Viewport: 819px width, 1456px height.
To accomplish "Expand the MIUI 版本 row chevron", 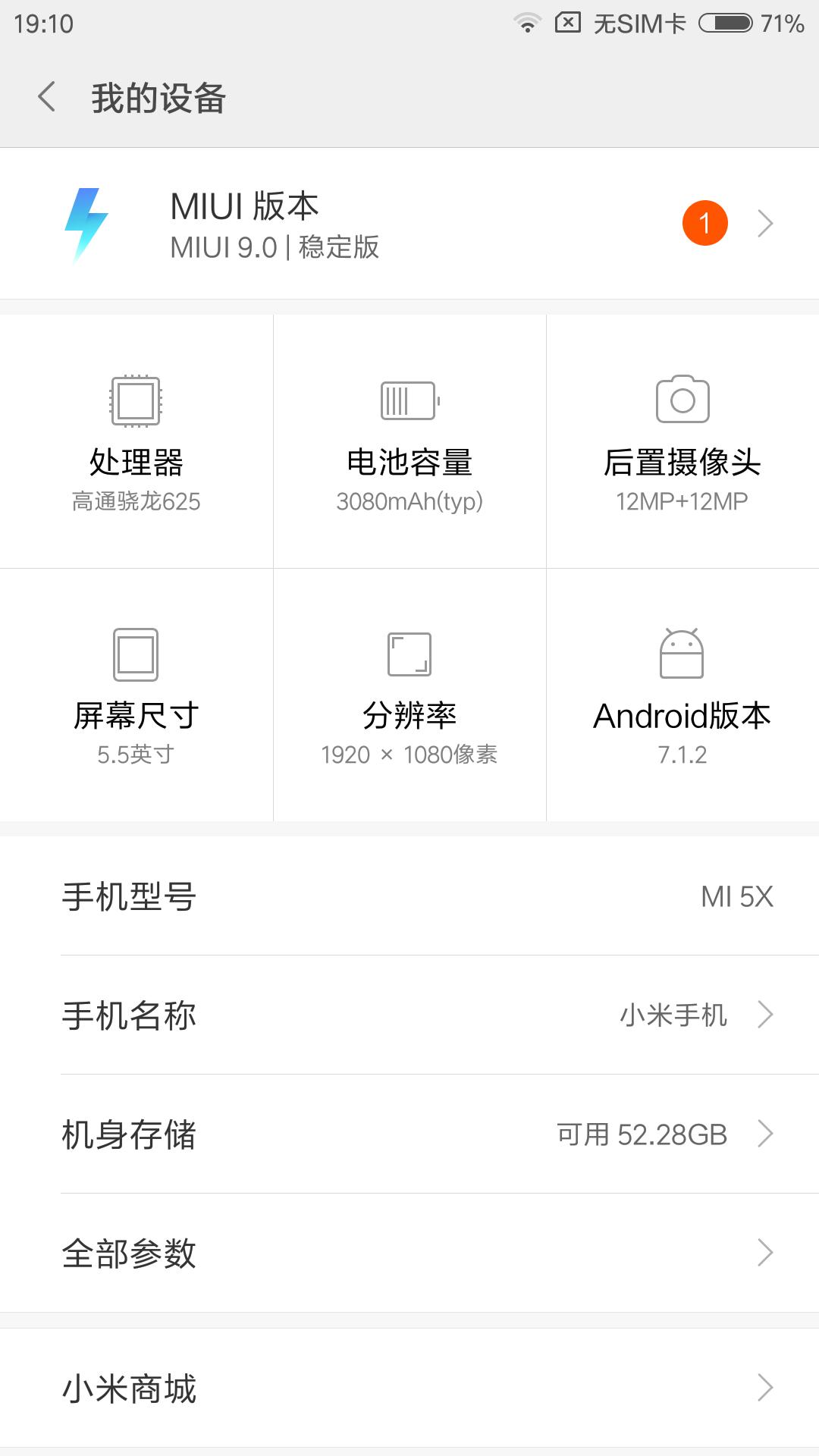I will pyautogui.click(x=766, y=222).
